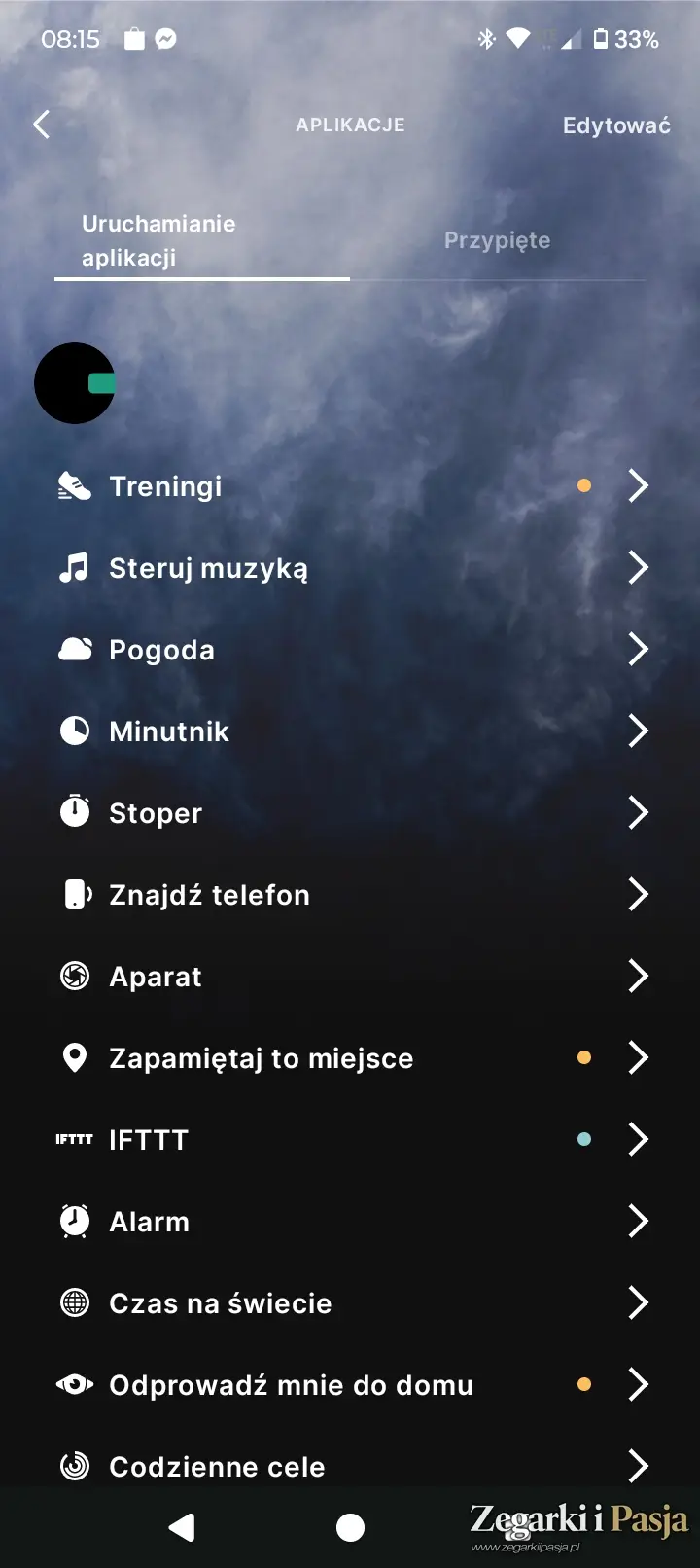
Task: Tap the teal dot next to IFTTT
Action: point(584,1139)
